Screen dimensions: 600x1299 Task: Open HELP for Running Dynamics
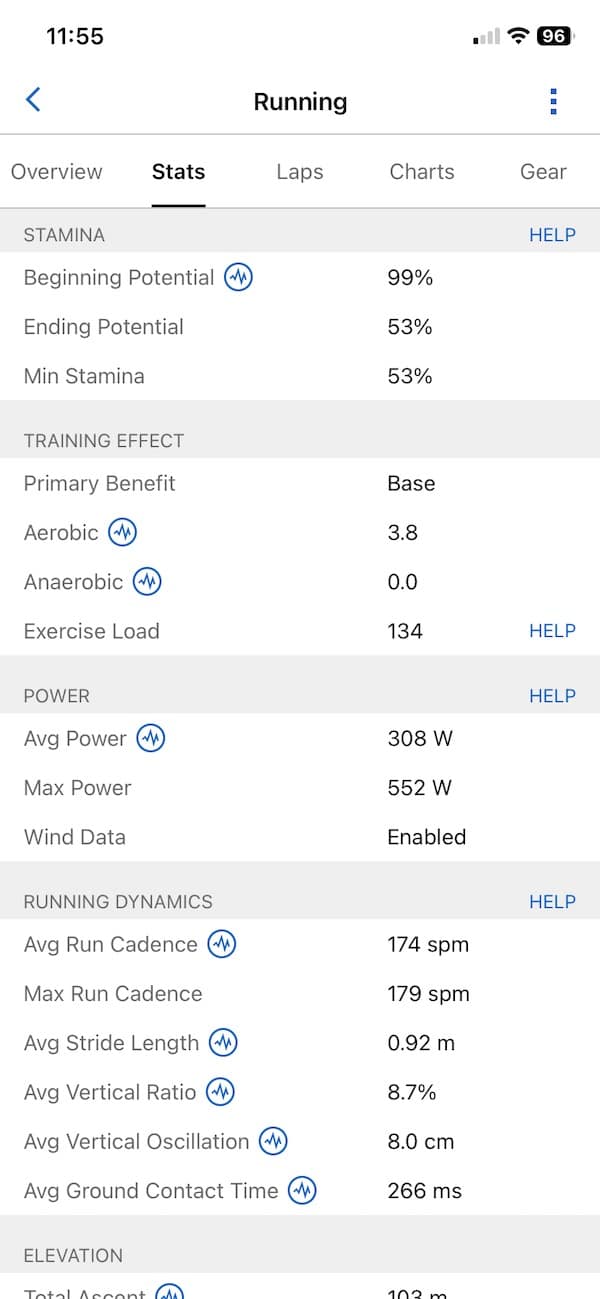pos(552,902)
